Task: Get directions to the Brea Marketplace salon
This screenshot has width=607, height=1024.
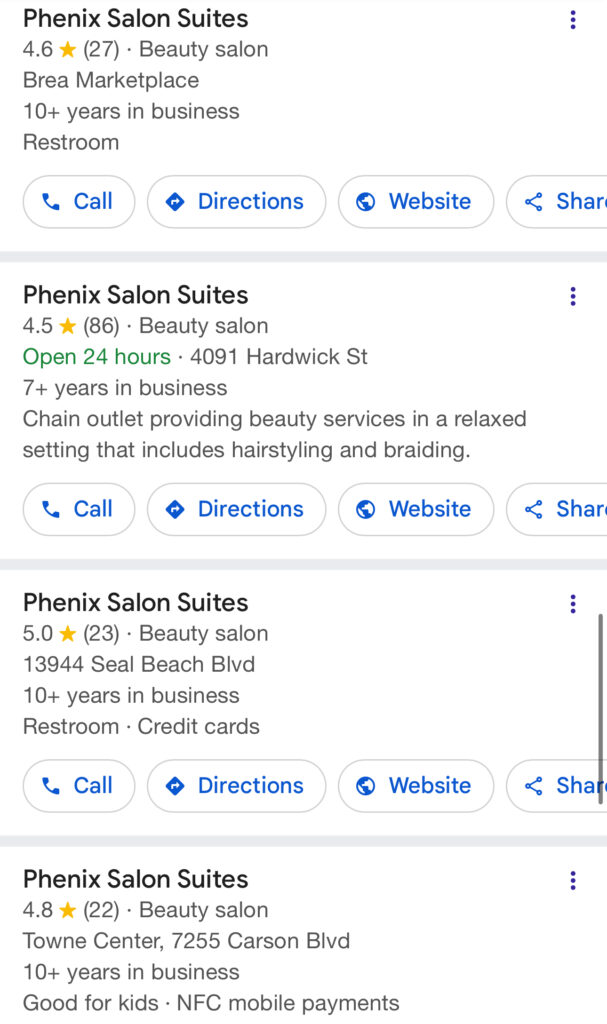Action: click(237, 202)
